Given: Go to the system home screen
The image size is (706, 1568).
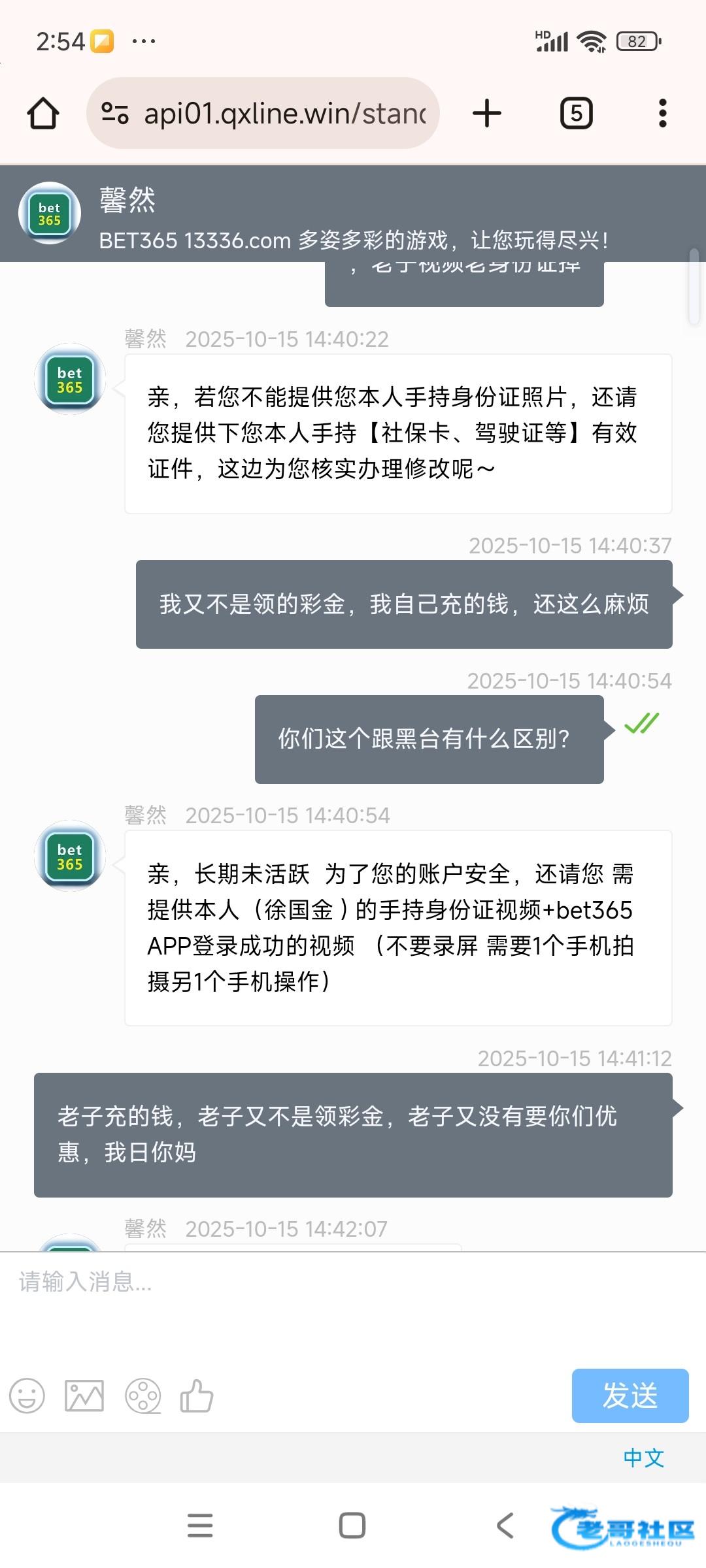Looking at the screenshot, I should 352,1526.
